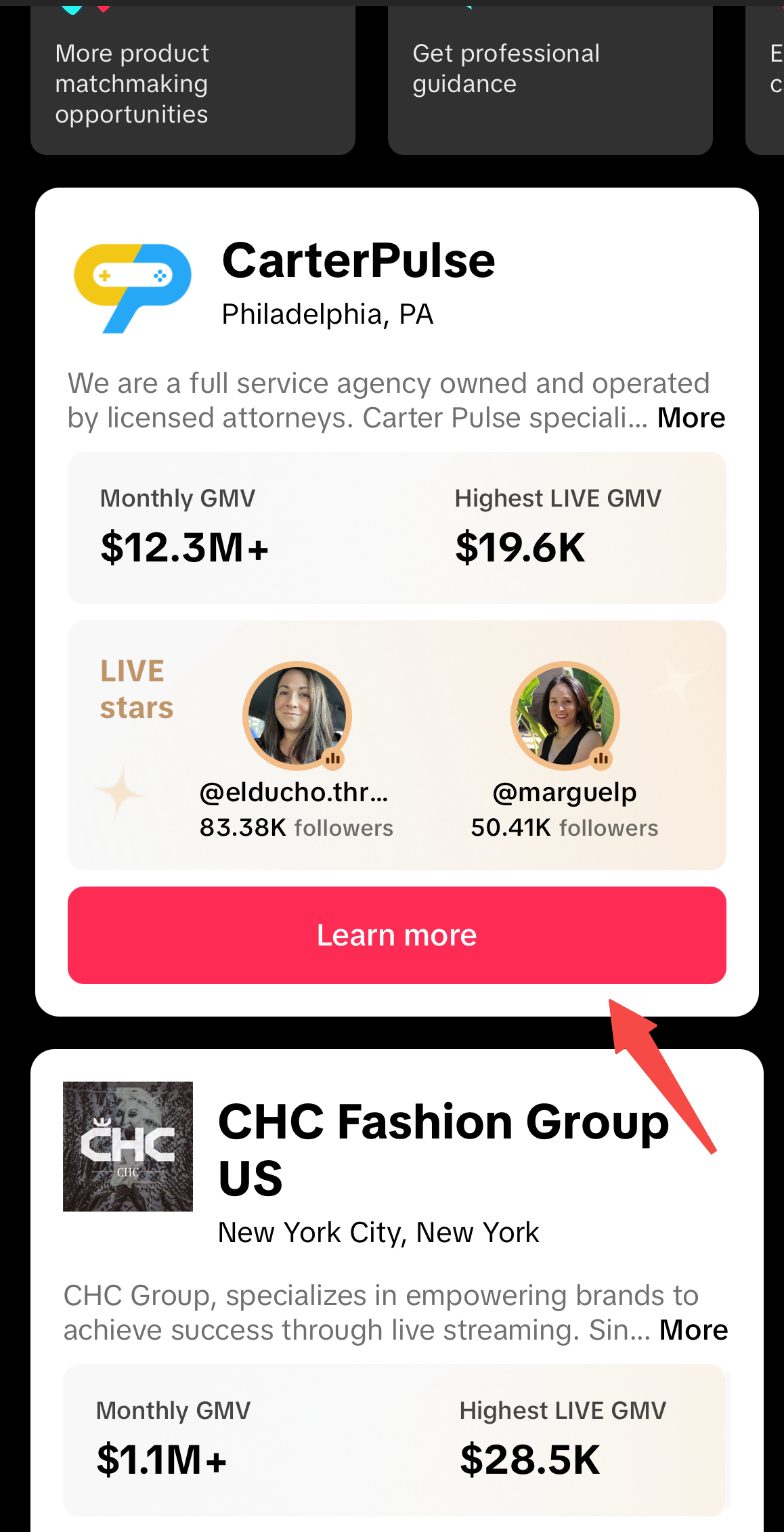This screenshot has height=1532, width=784.
Task: Tap Learn more for CarterPulse
Action: [397, 935]
